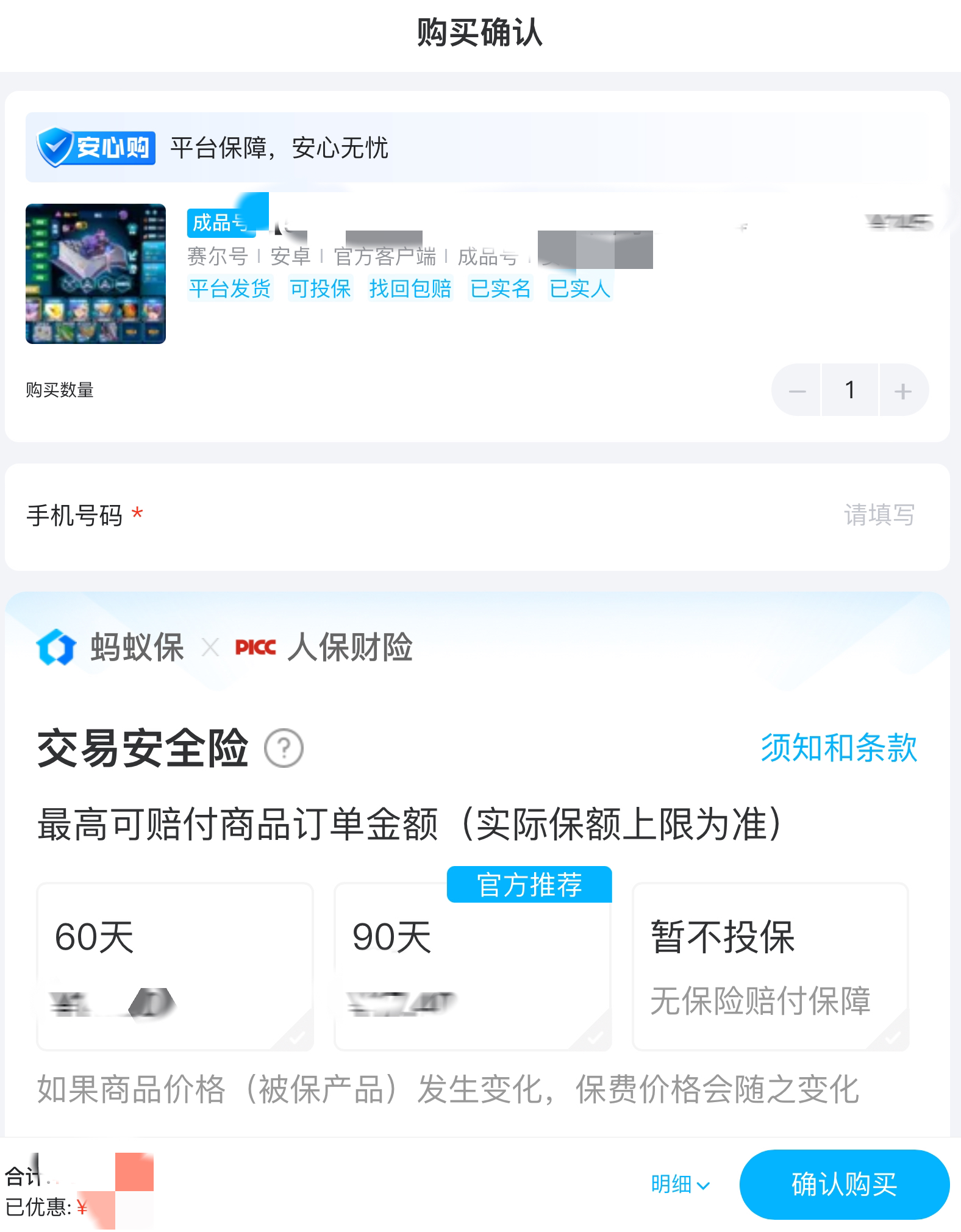Screen dimensions: 961x1232
Task: Increase purchase quantity with plus button
Action: (902, 391)
